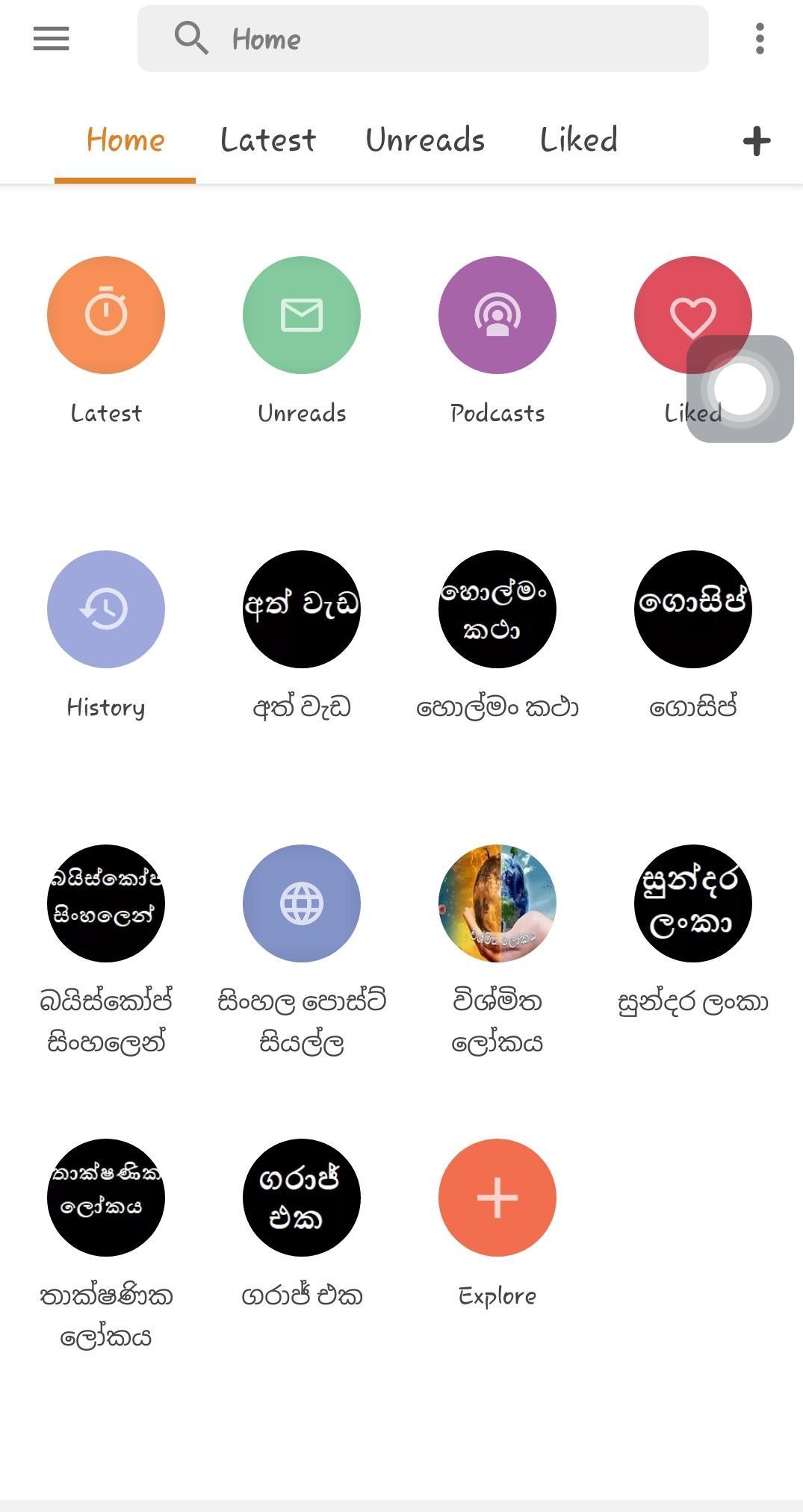Viewport: 803px width, 1512px height.
Task: Open the සුන්දර ලංකා category
Action: [x=693, y=903]
